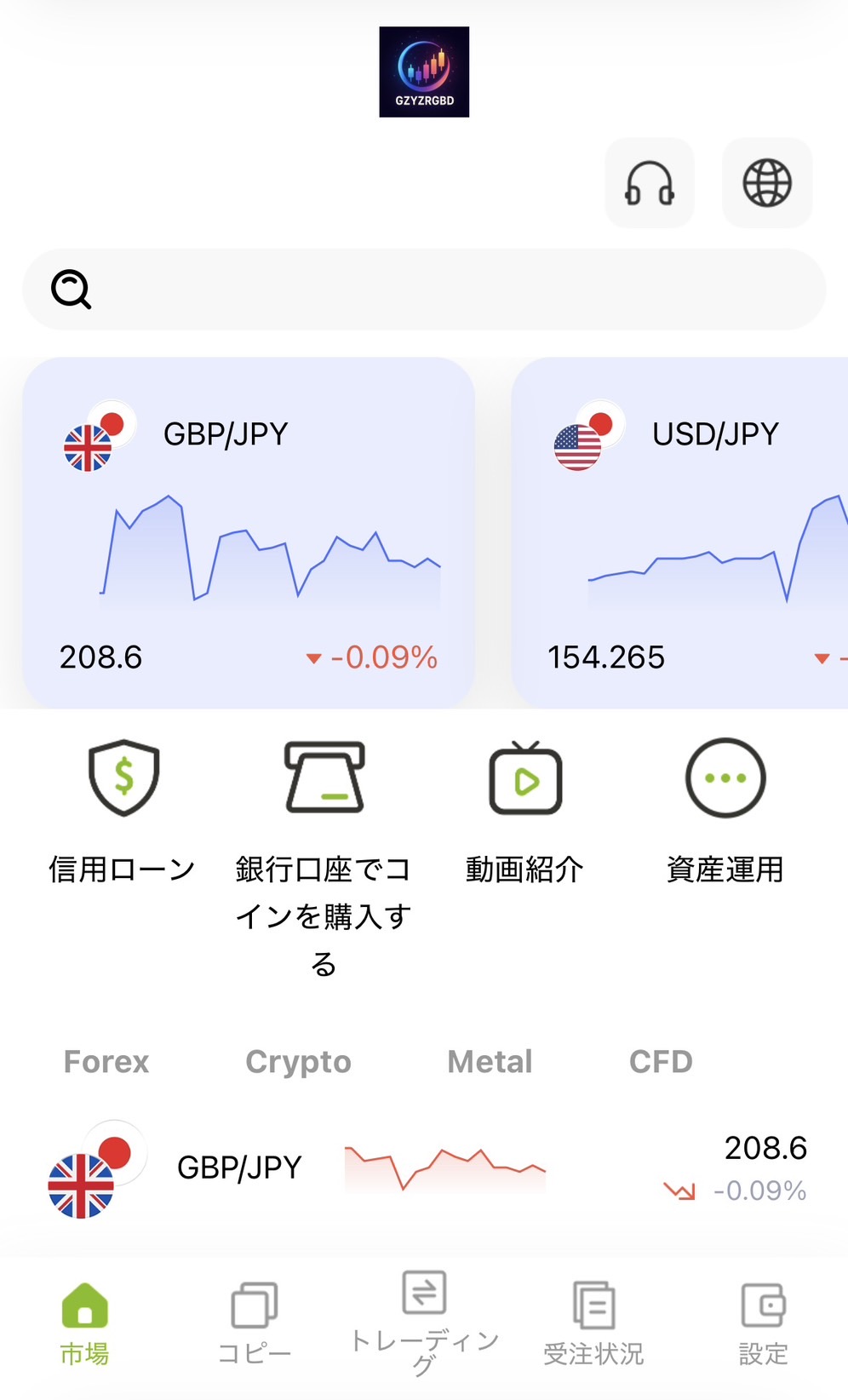Open customer support headset icon

pyautogui.click(x=650, y=183)
